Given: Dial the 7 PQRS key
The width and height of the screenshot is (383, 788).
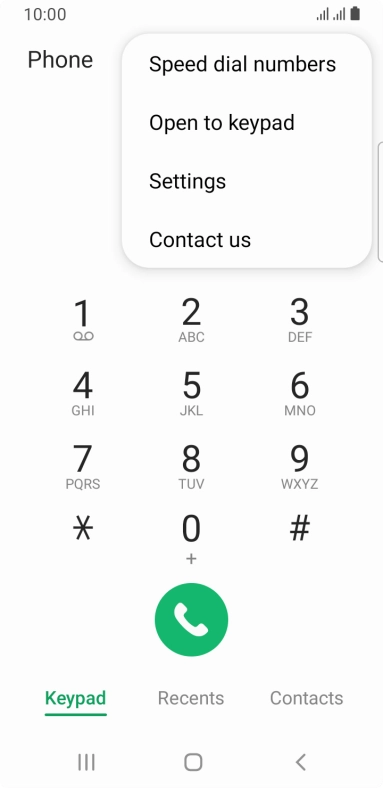Looking at the screenshot, I should point(83,467).
